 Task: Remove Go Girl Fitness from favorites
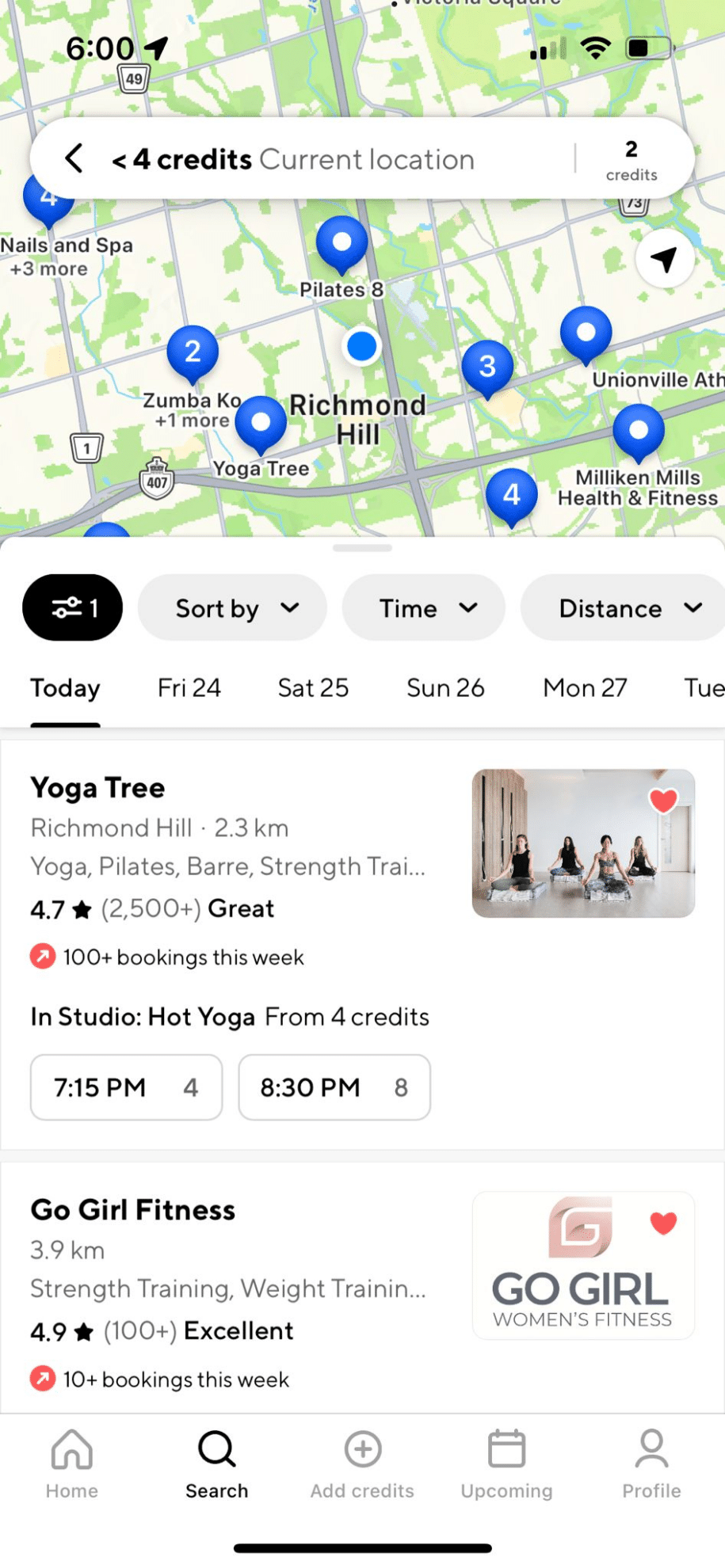[x=663, y=1223]
